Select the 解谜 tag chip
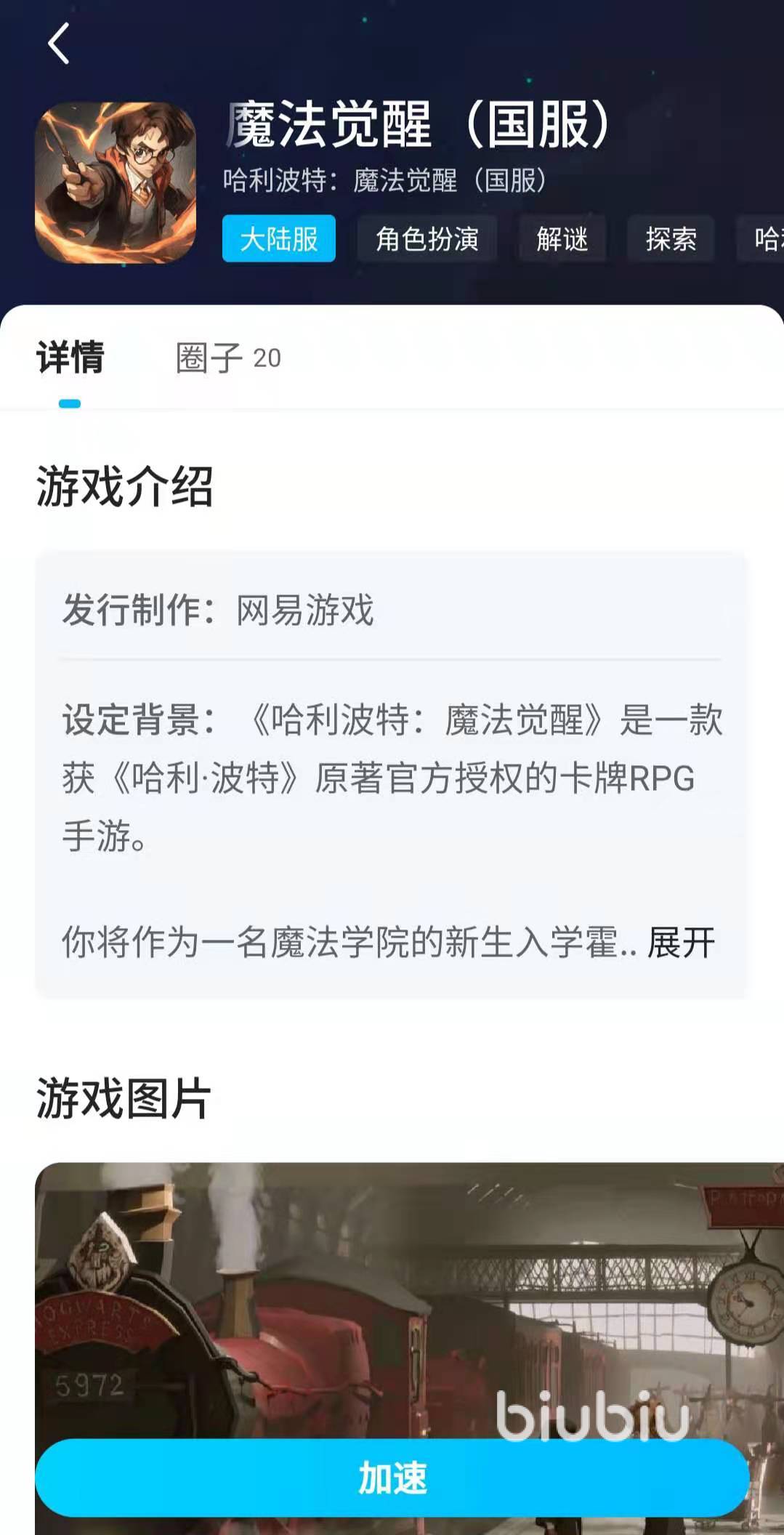This screenshot has width=784, height=1535. coord(562,238)
